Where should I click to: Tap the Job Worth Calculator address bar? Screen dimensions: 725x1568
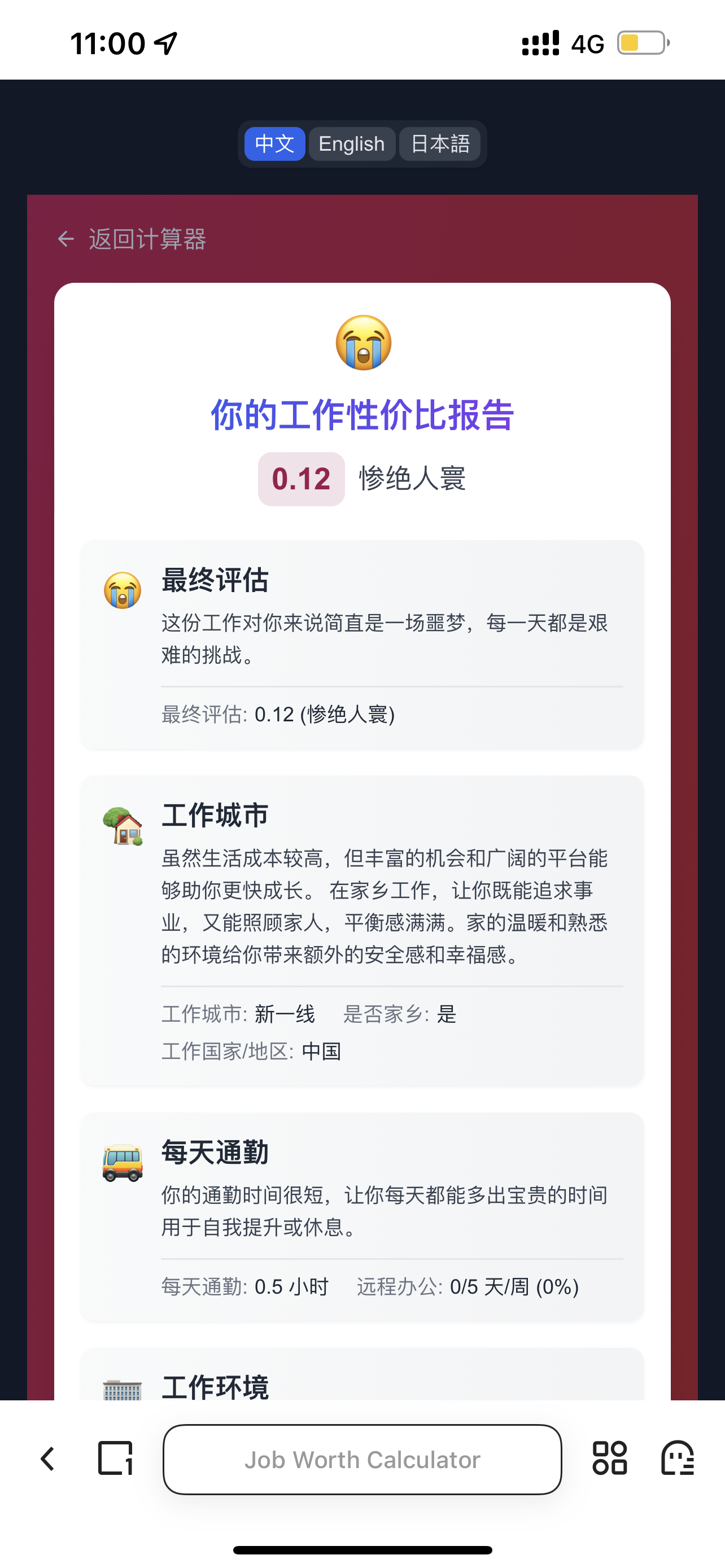(362, 1460)
